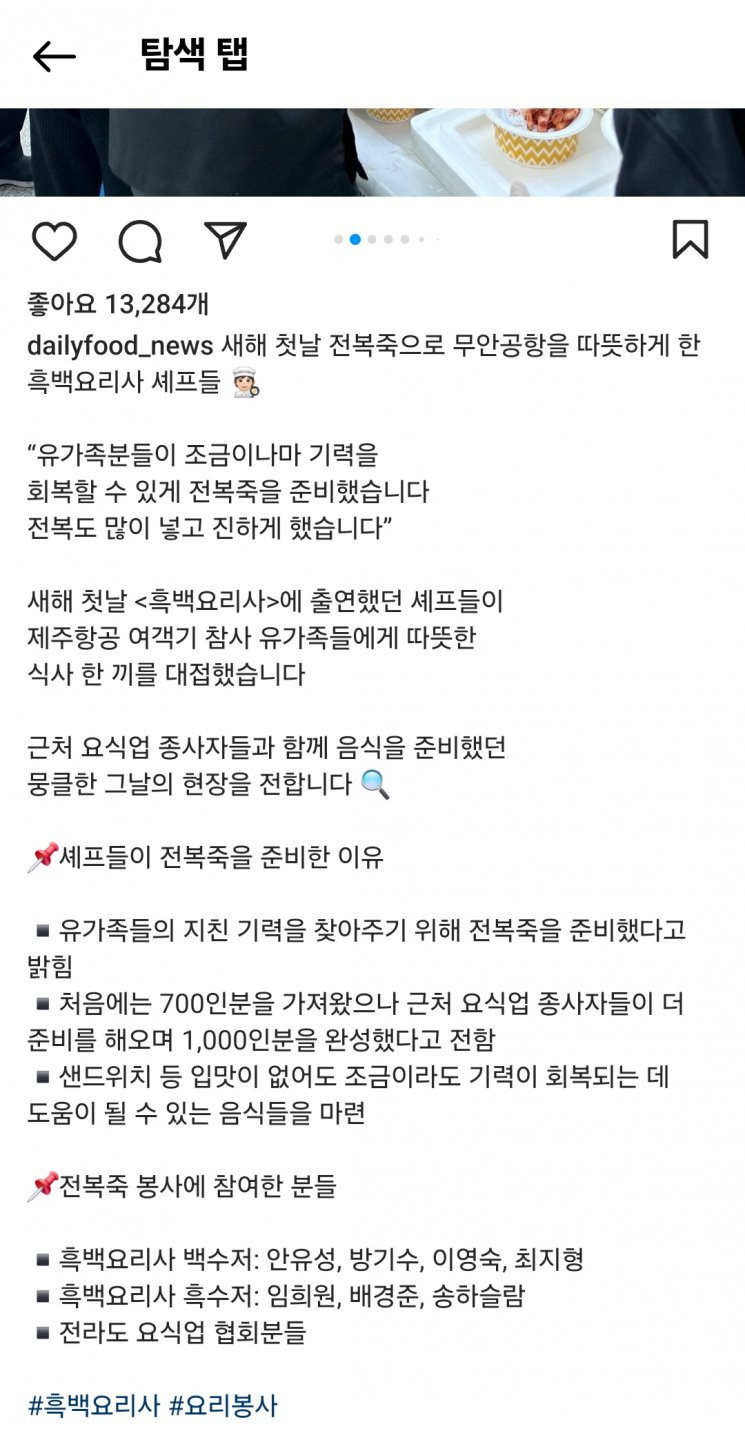
Task: Save post using the bookmark icon
Action: tap(690, 240)
